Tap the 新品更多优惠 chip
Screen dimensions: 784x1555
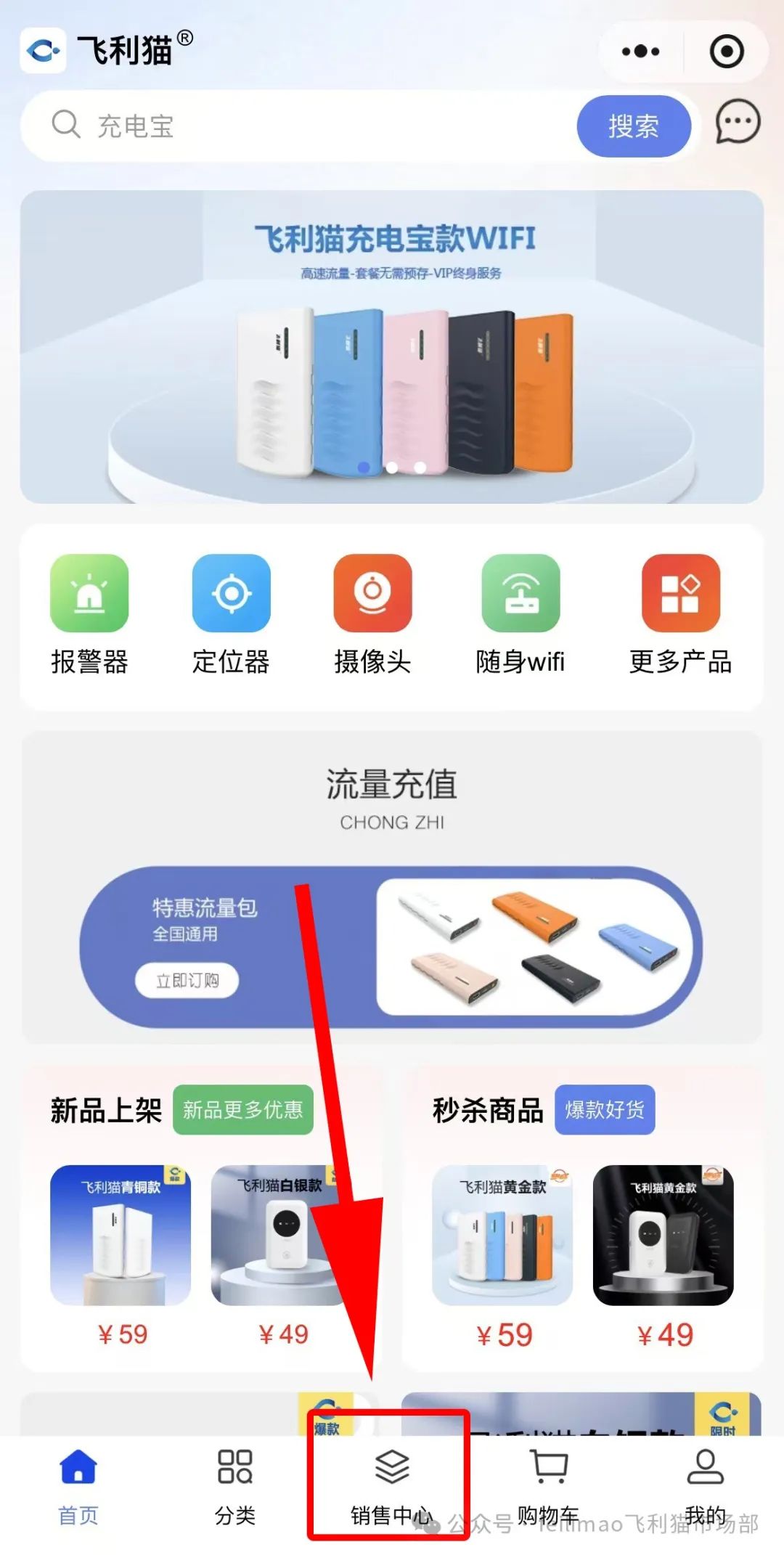[242, 1109]
